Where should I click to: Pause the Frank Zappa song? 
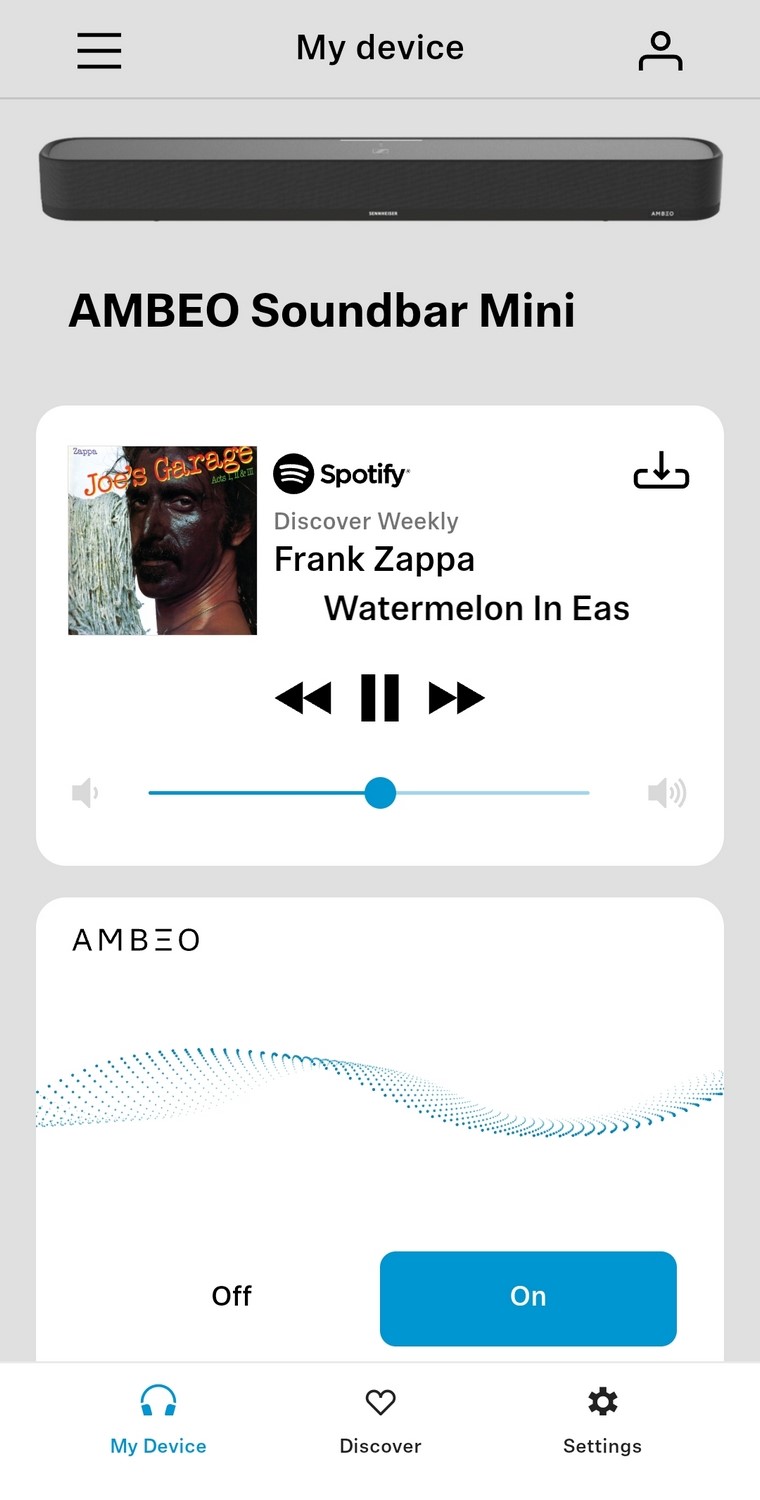pyautogui.click(x=380, y=697)
